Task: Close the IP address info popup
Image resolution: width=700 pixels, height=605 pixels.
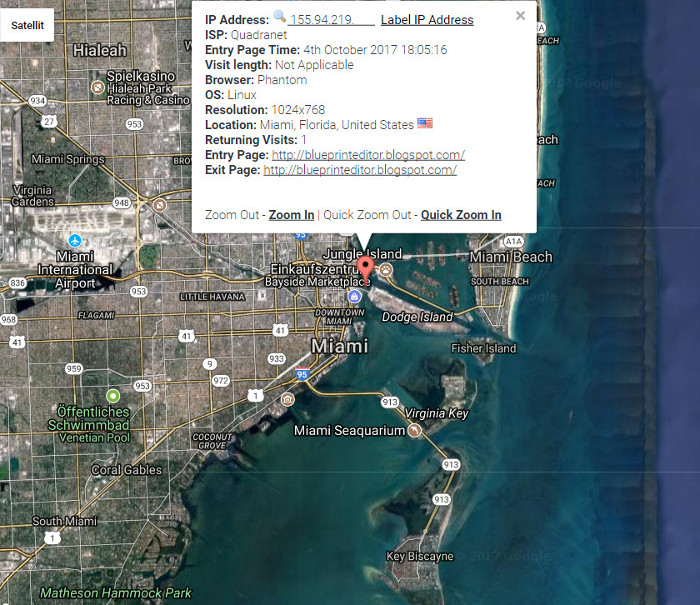Action: pyautogui.click(x=520, y=16)
